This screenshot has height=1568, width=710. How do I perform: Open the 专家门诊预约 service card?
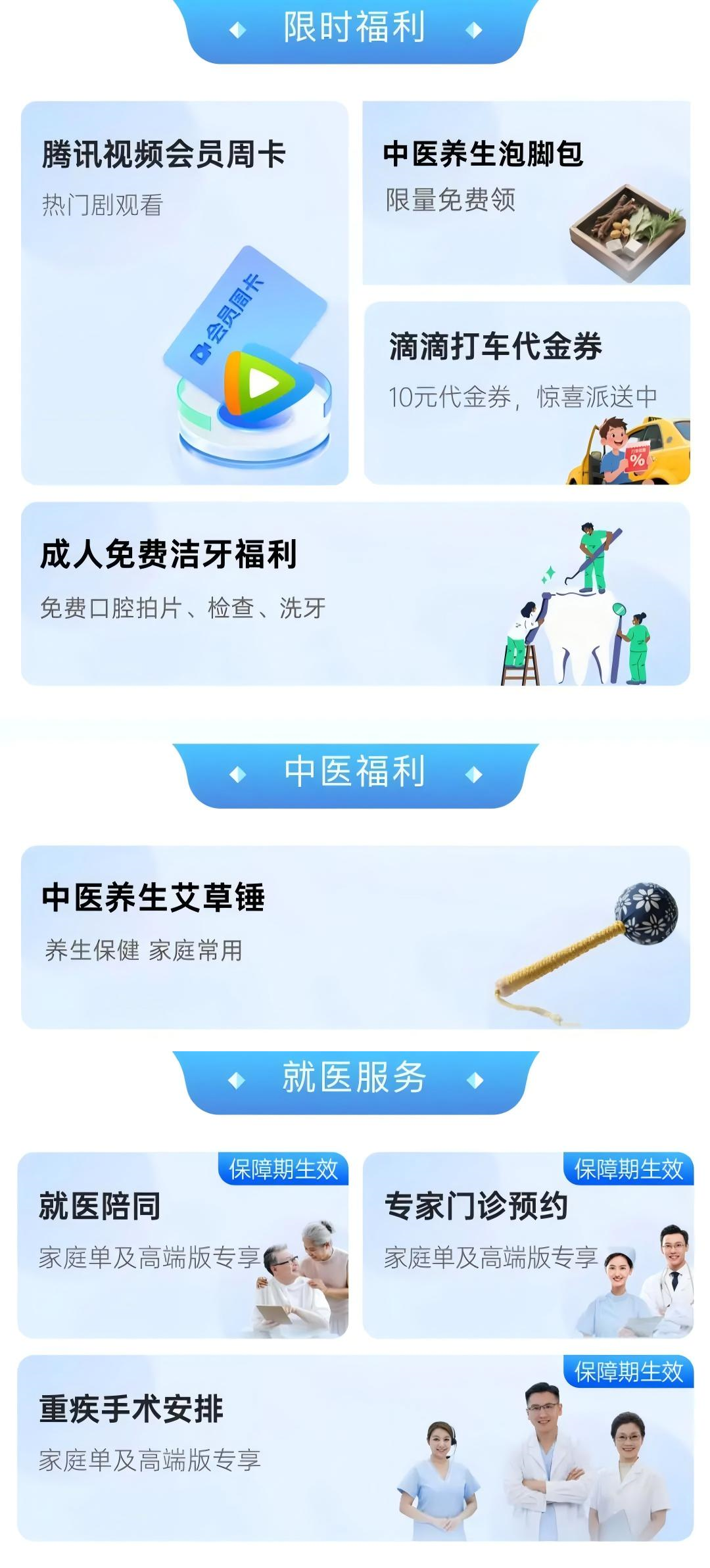click(527, 1245)
